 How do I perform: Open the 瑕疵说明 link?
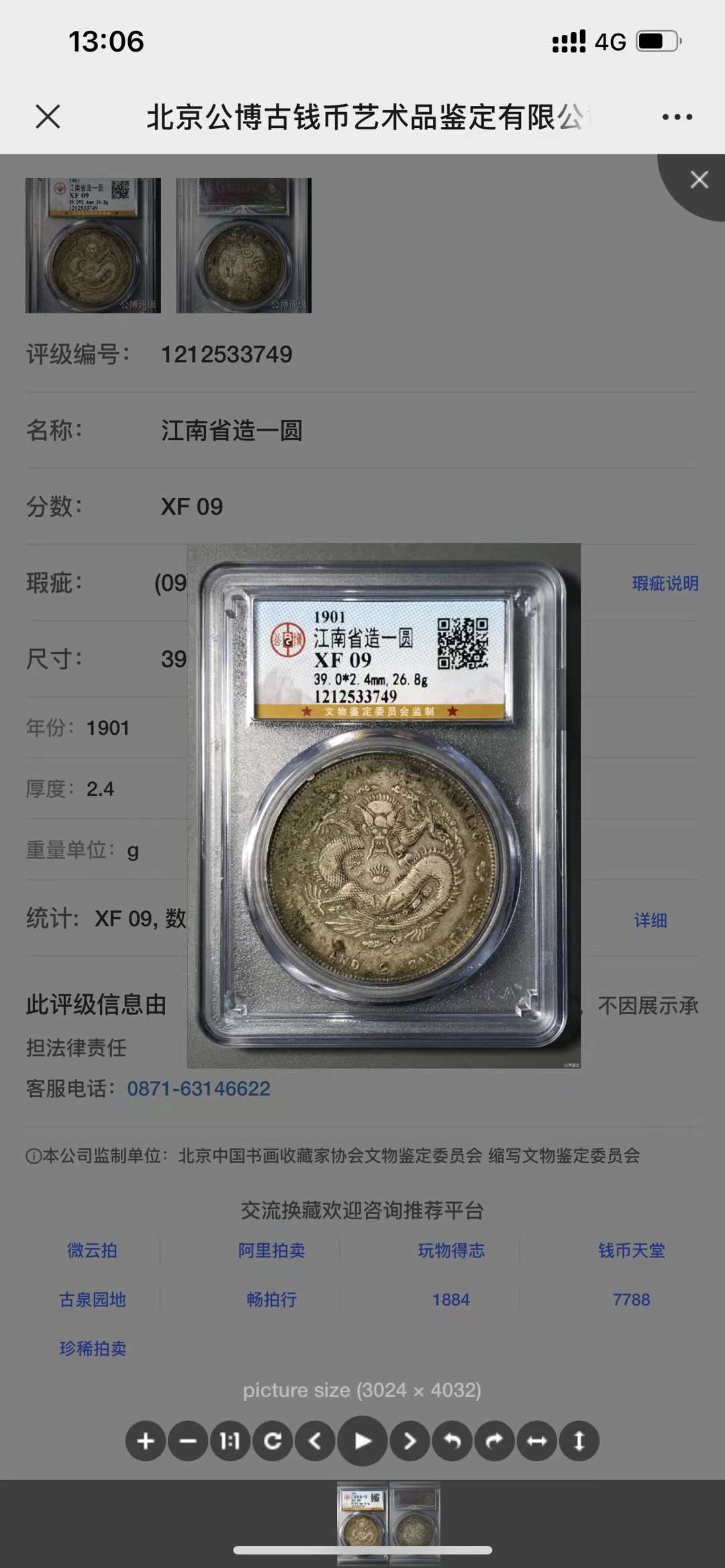click(x=665, y=584)
